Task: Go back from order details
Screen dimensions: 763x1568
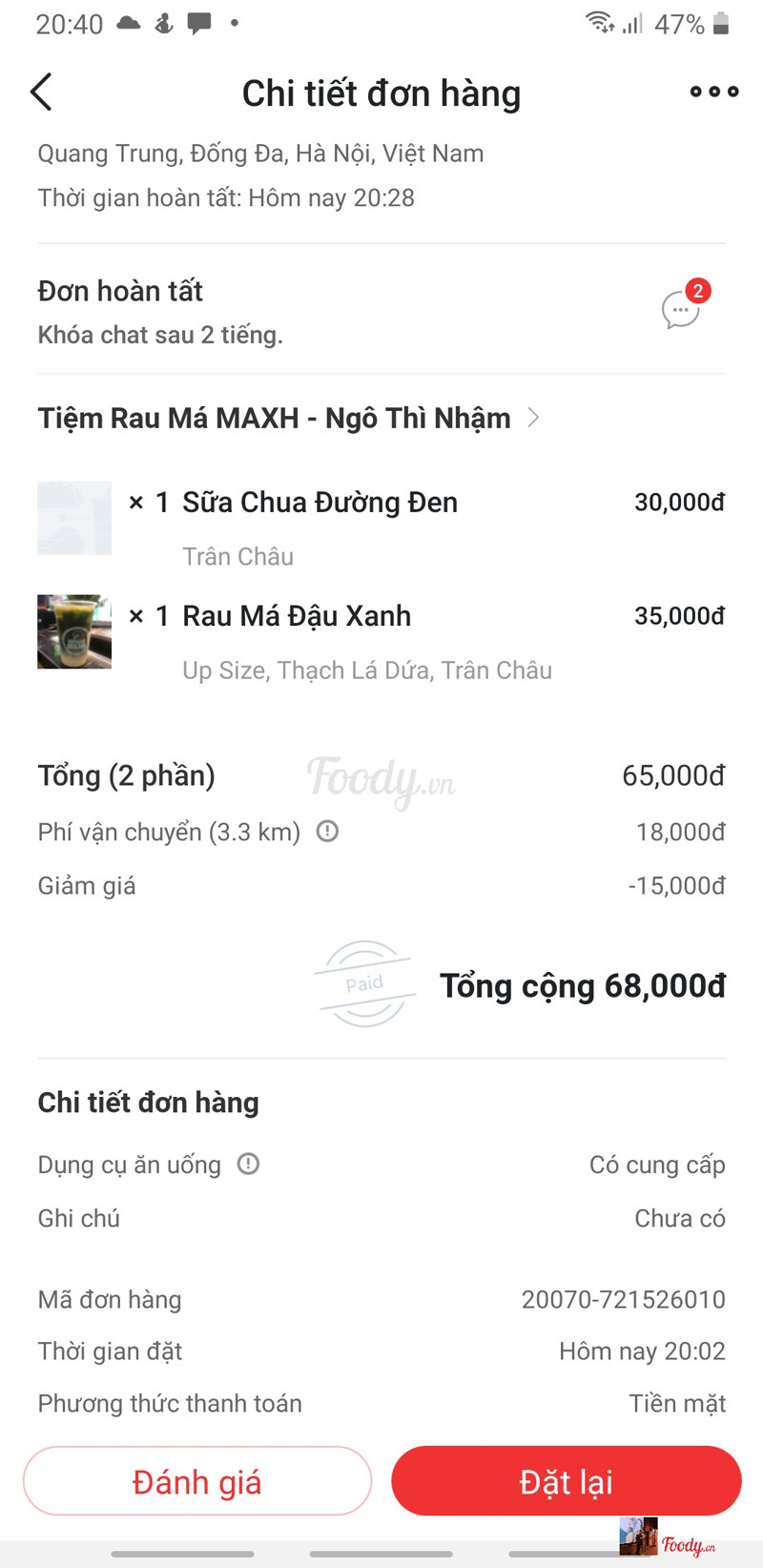Action: pyautogui.click(x=41, y=93)
